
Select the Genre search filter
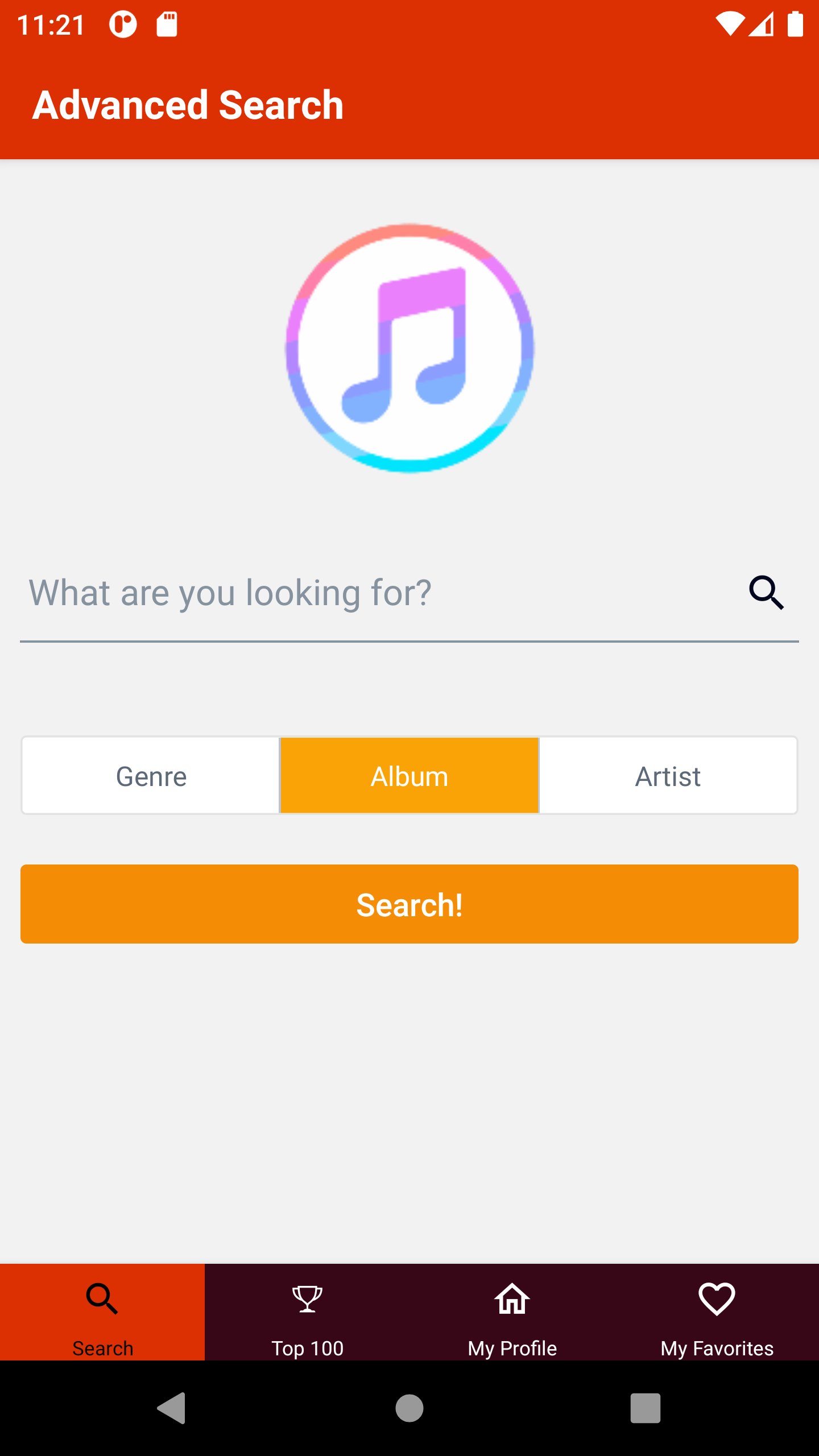click(151, 776)
